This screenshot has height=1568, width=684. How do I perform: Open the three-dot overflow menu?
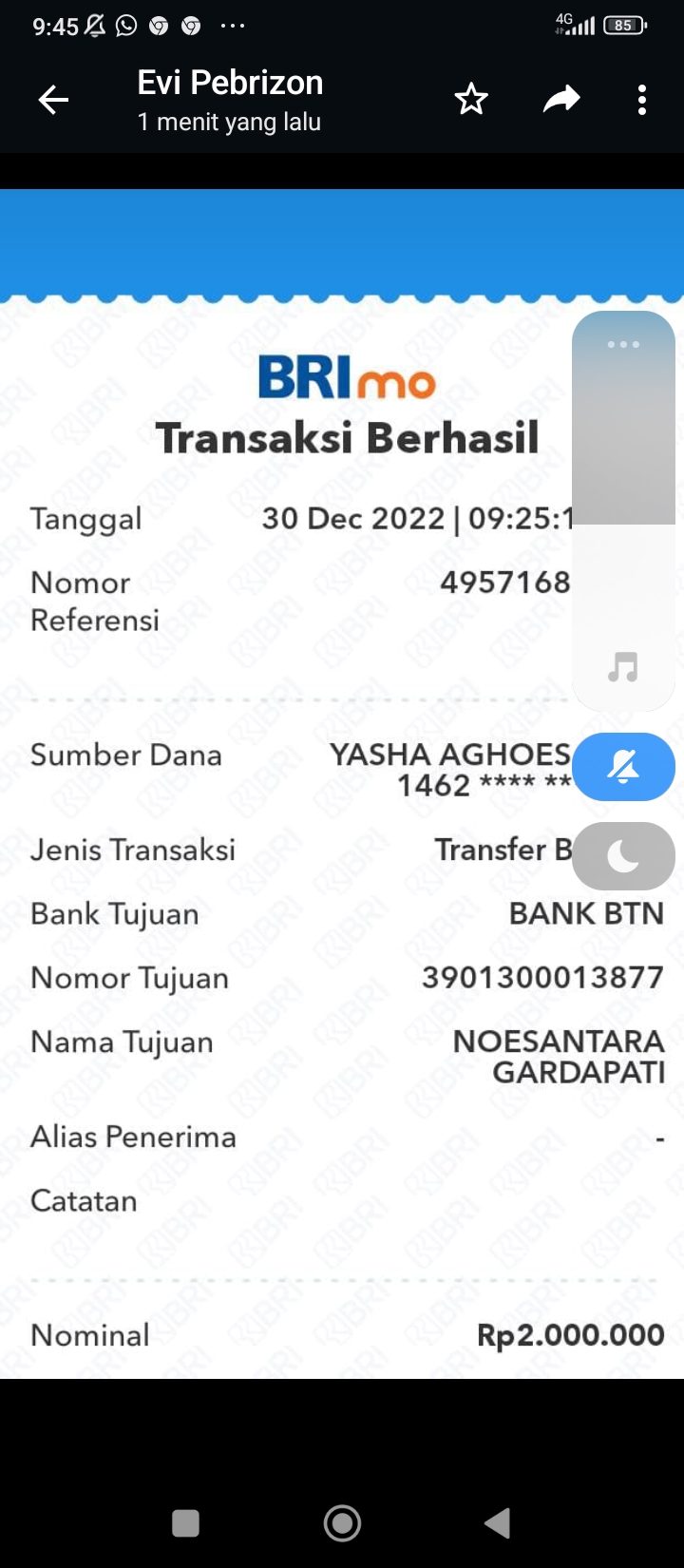tap(642, 99)
